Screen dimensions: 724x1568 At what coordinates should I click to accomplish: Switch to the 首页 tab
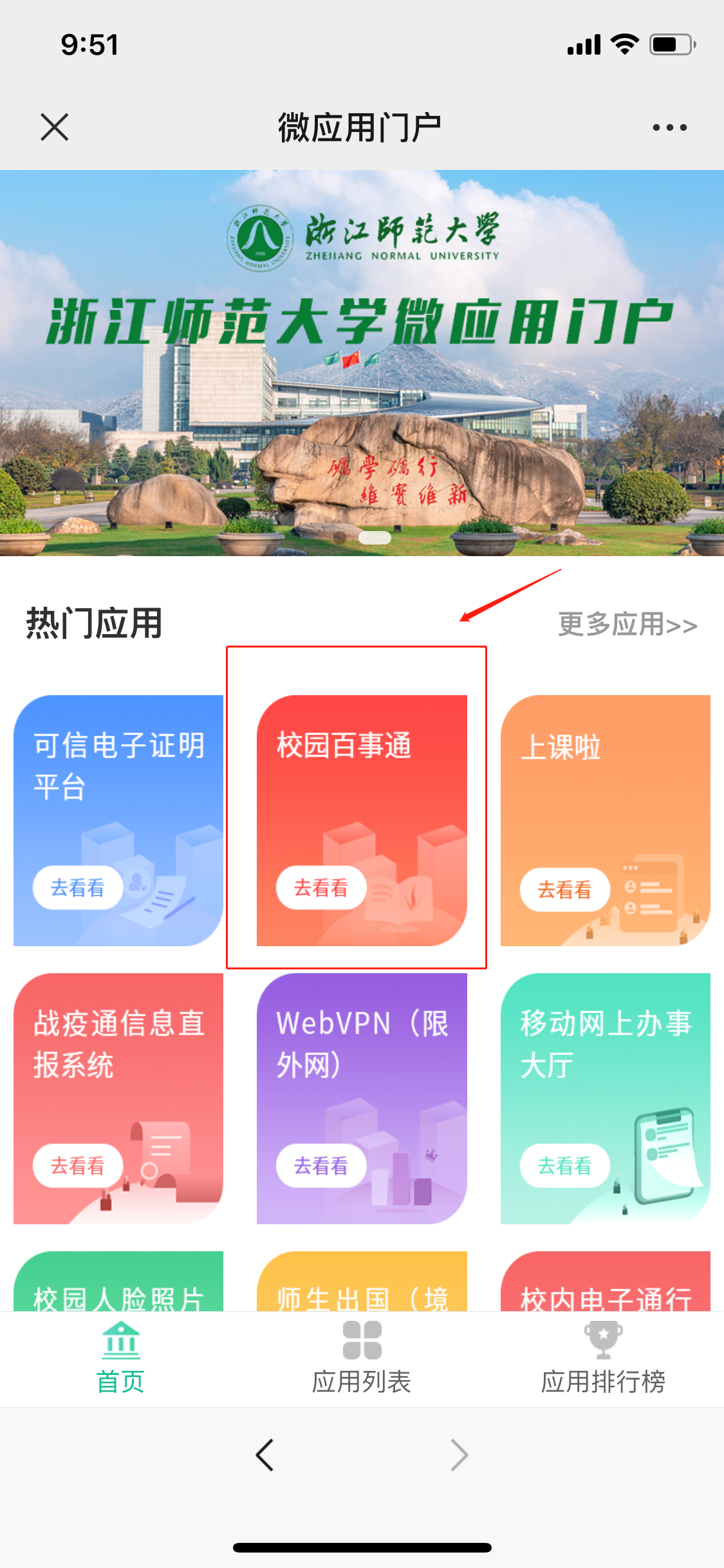click(120, 1358)
